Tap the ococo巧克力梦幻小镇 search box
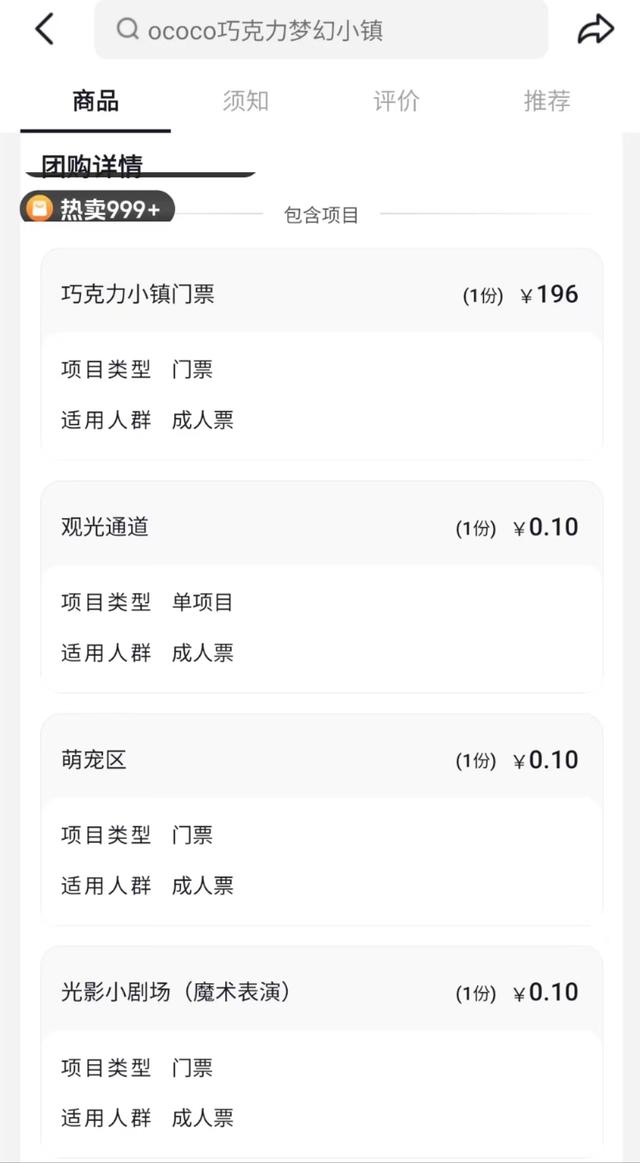 pyautogui.click(x=320, y=30)
